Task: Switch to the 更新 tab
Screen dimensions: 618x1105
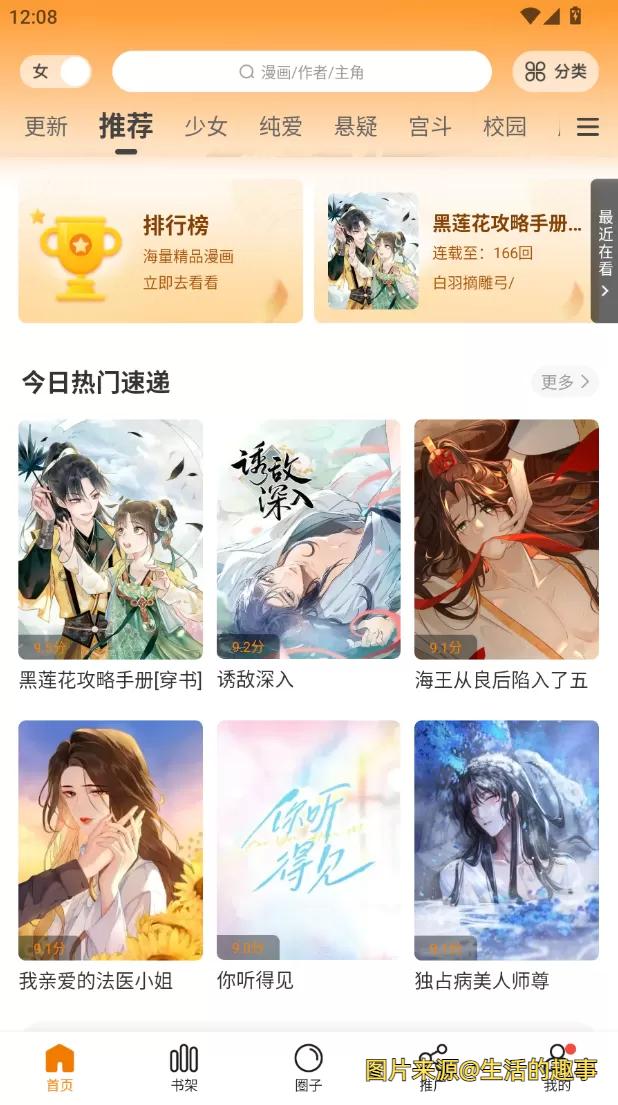Action: (x=46, y=127)
